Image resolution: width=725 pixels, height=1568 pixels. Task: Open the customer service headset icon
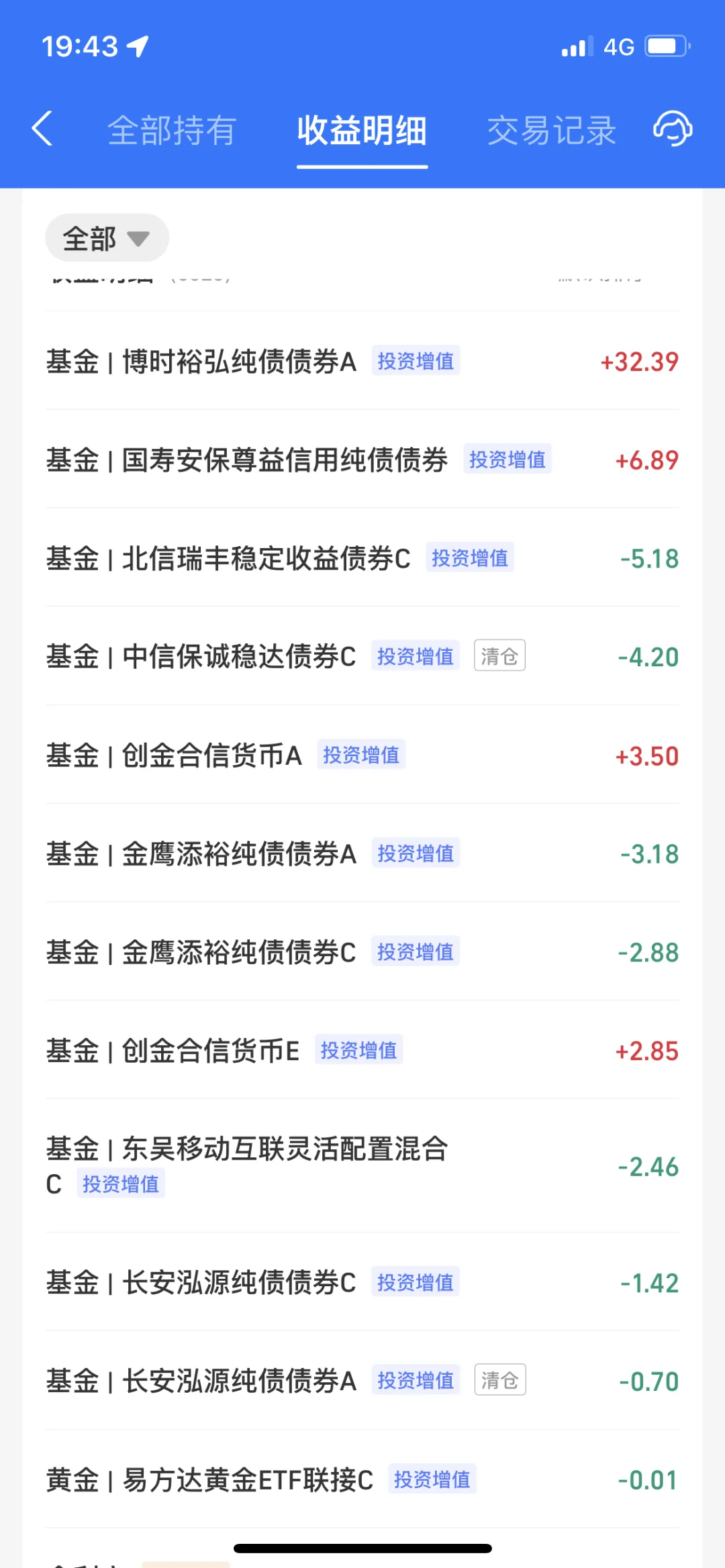[673, 129]
